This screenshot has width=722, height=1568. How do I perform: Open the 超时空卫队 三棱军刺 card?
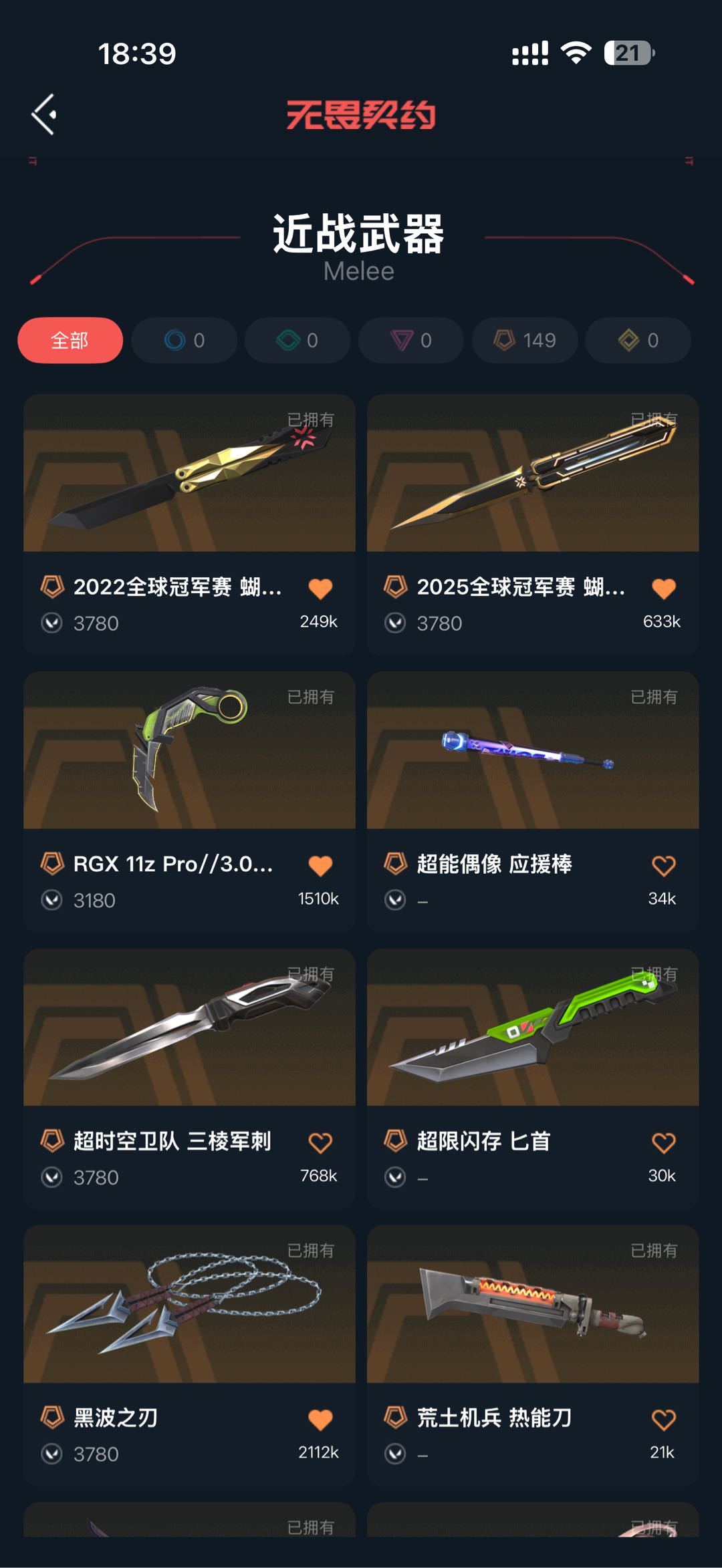pyautogui.click(x=189, y=1079)
